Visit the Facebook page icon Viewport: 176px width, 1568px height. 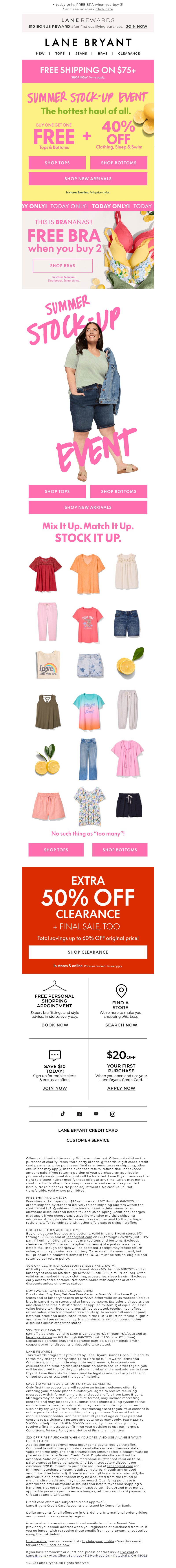pos(79,1114)
